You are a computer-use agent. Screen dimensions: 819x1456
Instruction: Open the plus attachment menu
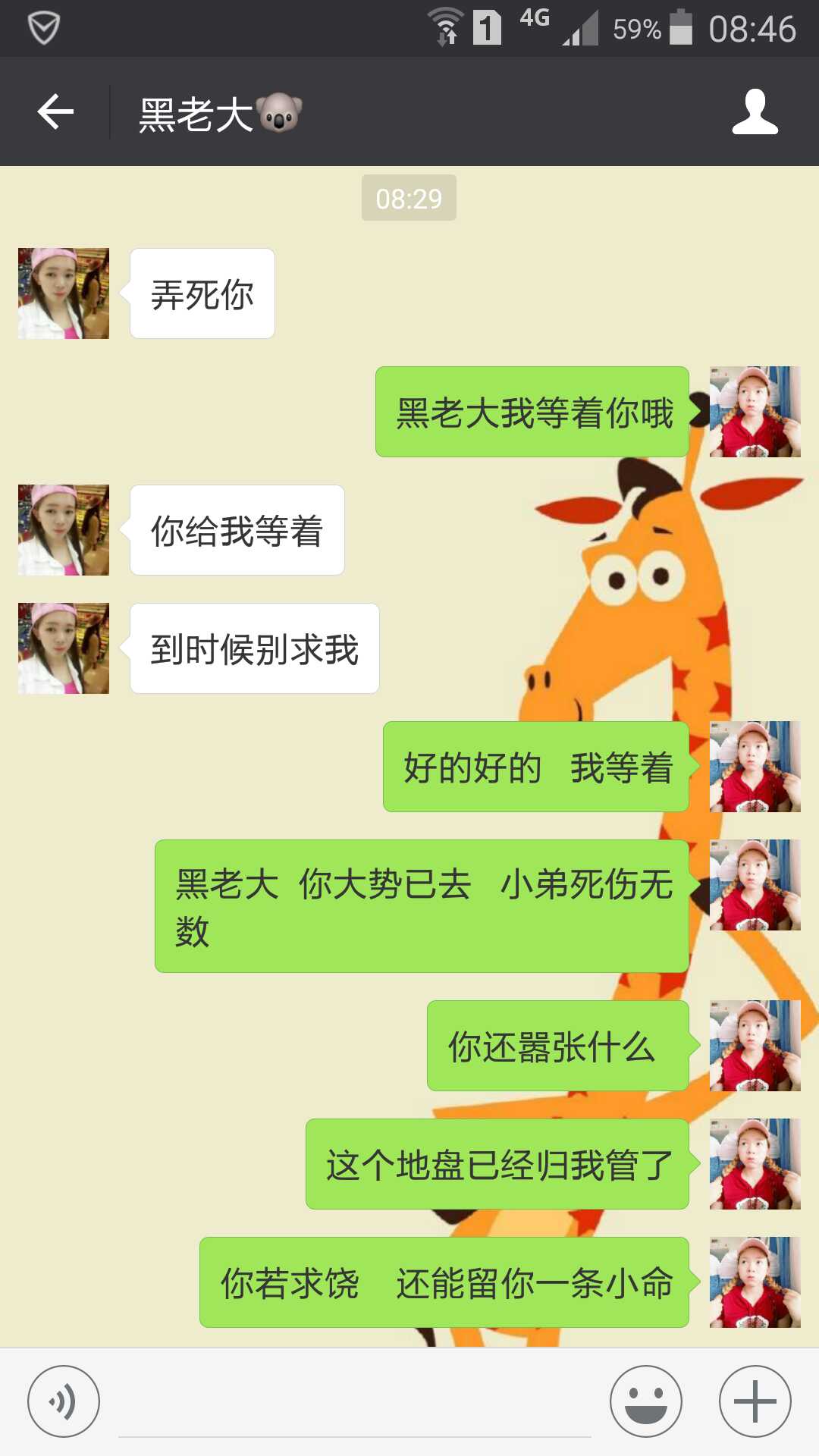[x=755, y=1401]
